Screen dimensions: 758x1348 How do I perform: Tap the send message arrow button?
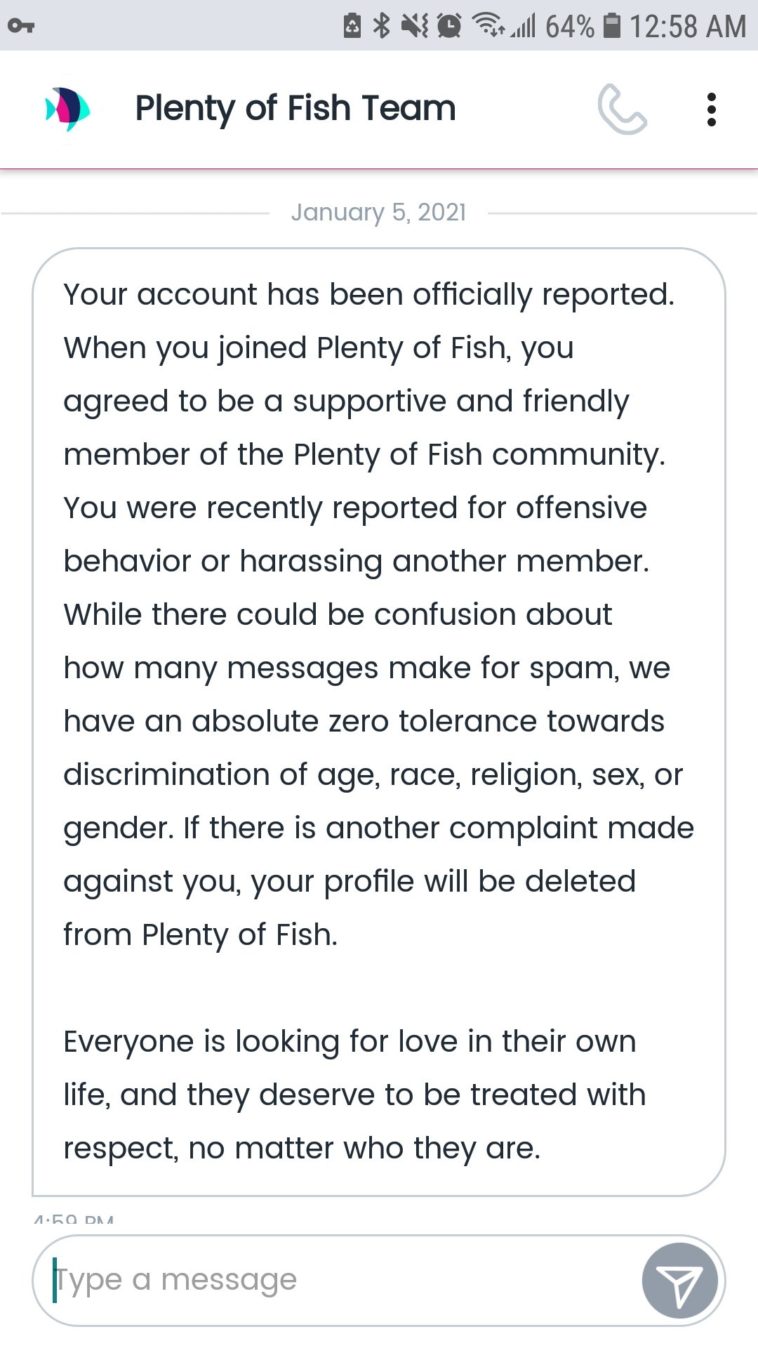coord(680,1280)
